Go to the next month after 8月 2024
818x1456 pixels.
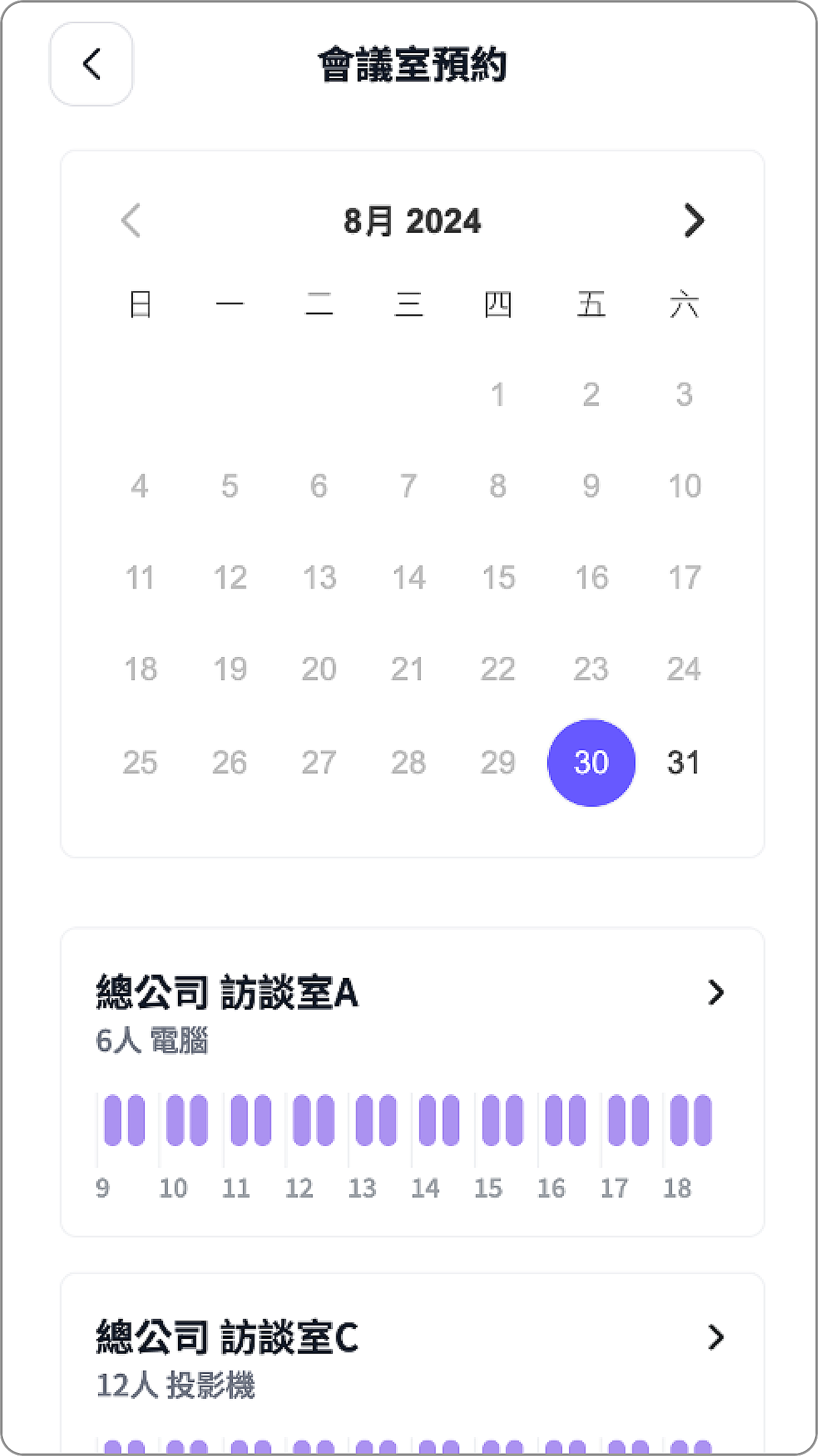[x=694, y=220]
